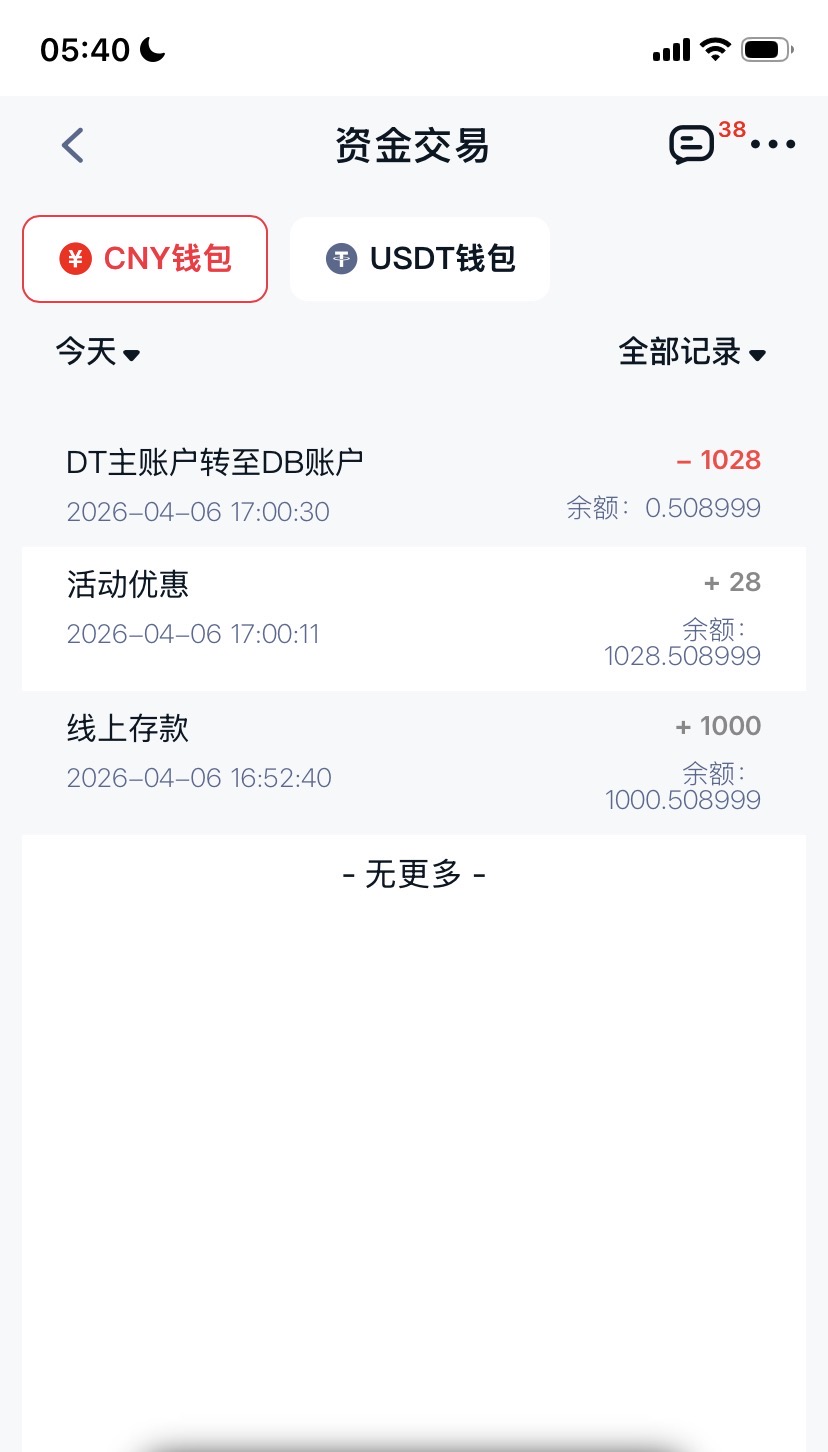Switch to the USDT钱包 tab

420,259
